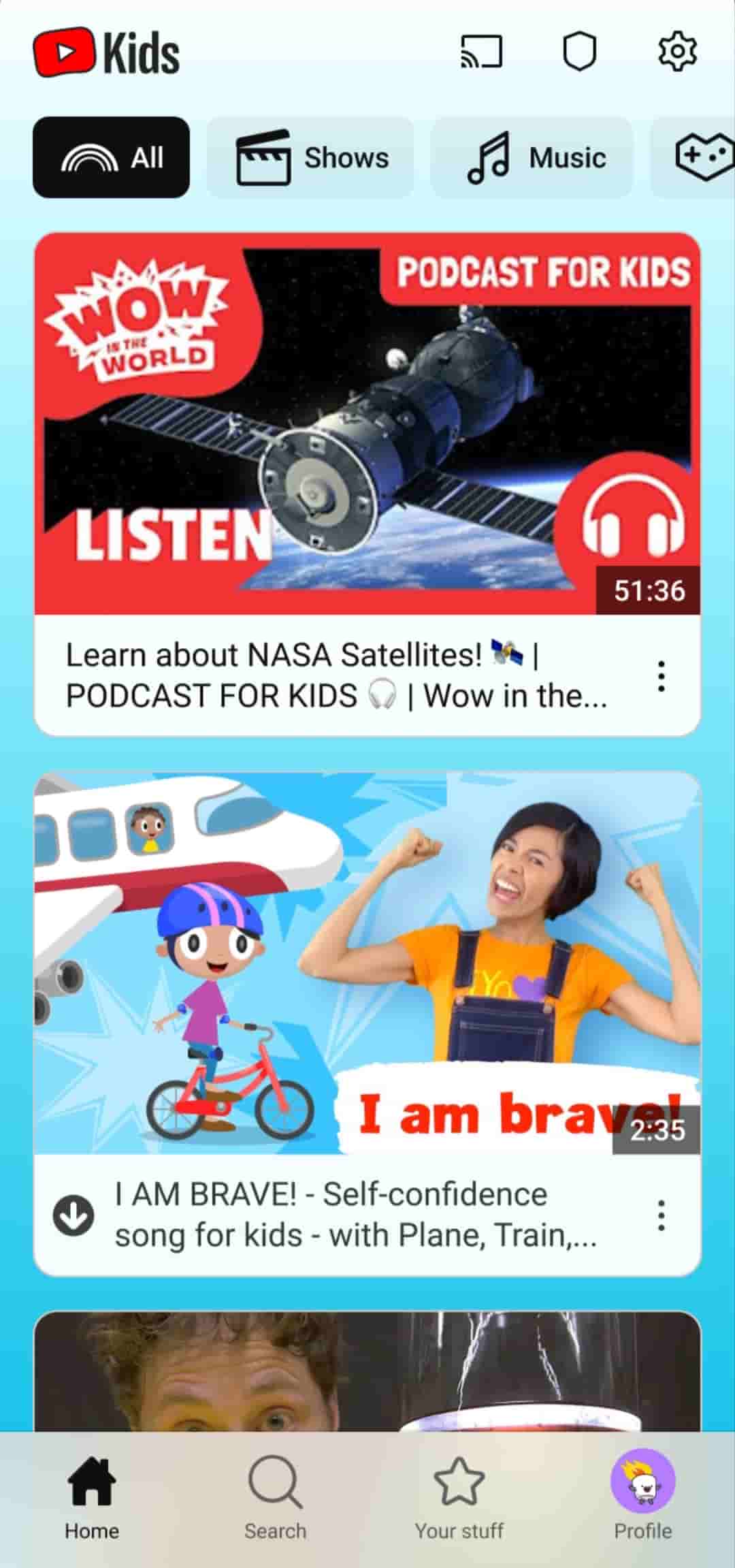Viewport: 735px width, 1568px height.
Task: Open options for I AM BRAVE video
Action: [x=661, y=1215]
